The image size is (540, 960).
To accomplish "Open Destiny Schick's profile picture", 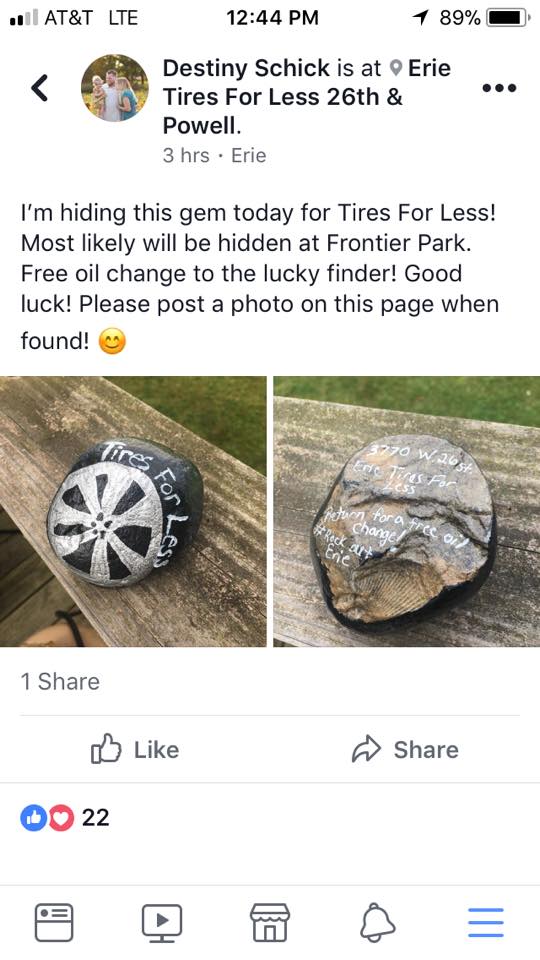I will tap(114, 88).
